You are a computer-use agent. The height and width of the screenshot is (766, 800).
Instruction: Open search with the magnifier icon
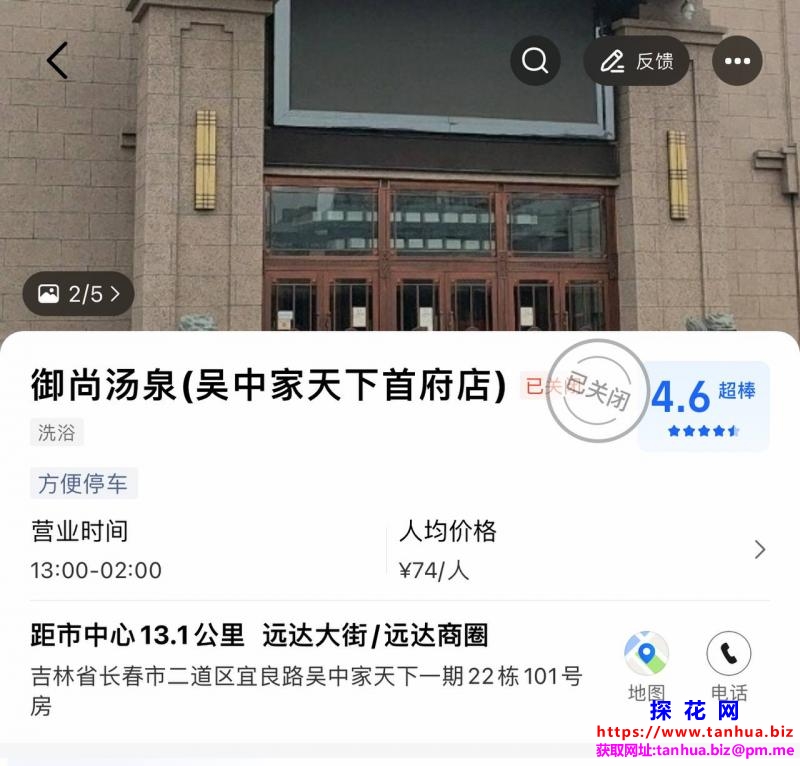(x=535, y=61)
